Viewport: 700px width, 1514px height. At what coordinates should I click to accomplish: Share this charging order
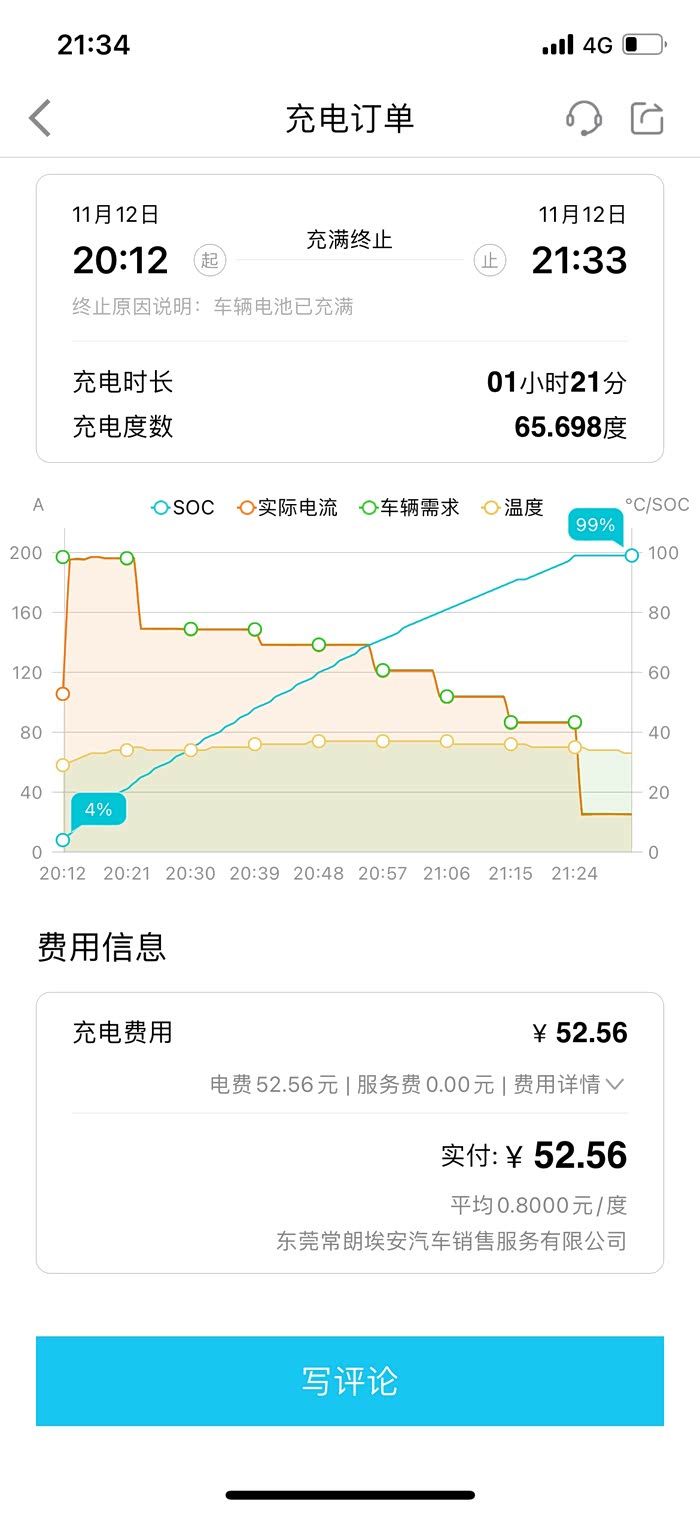(x=647, y=118)
